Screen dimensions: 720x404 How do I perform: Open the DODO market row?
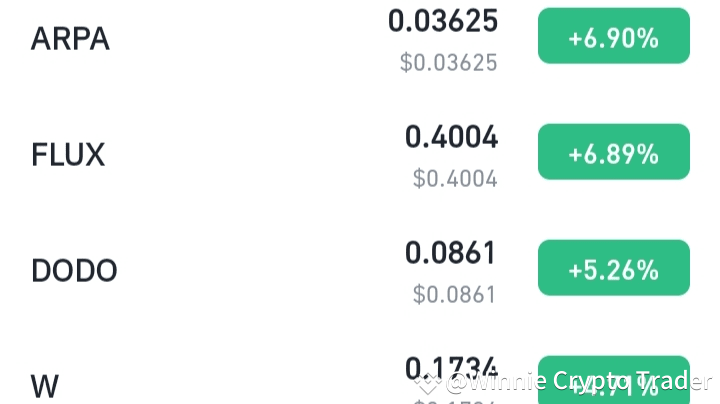pos(360,268)
